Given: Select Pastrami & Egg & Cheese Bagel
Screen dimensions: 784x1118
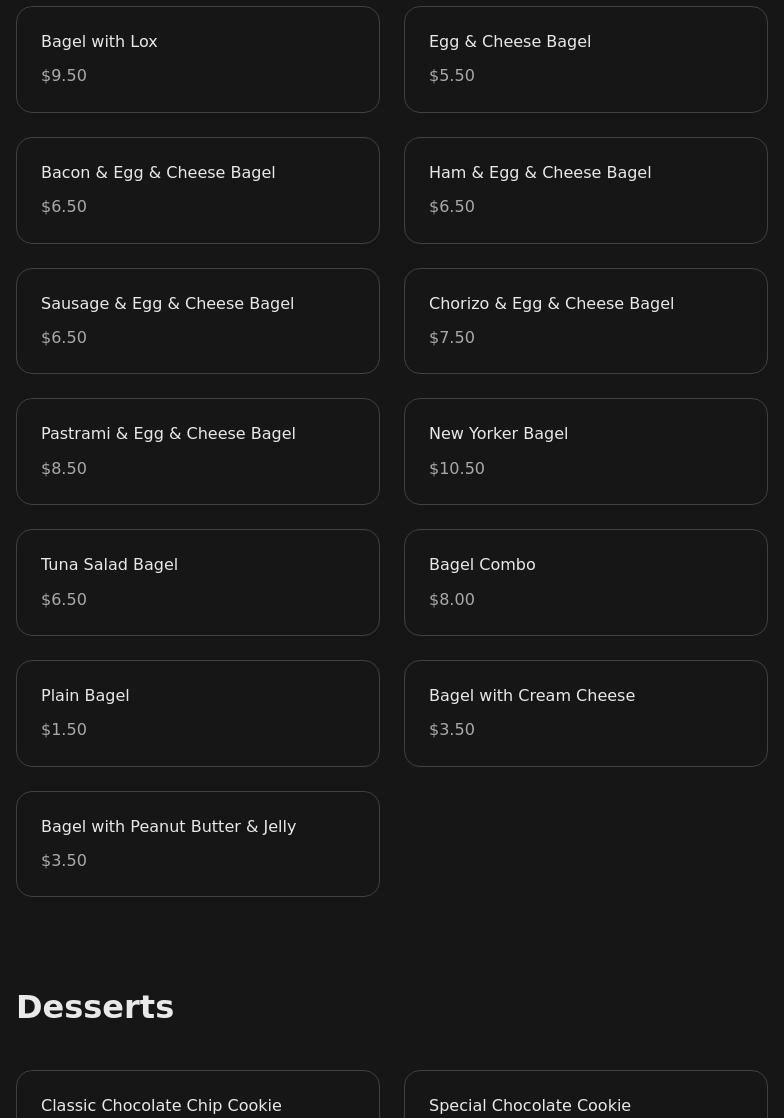Looking at the screenshot, I should pos(198,451).
